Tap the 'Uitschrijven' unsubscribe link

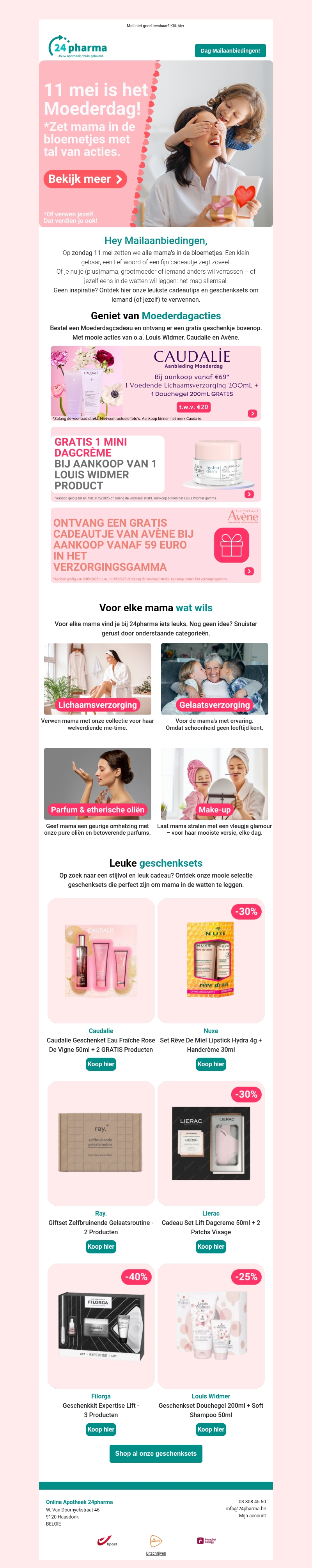click(x=156, y=1554)
